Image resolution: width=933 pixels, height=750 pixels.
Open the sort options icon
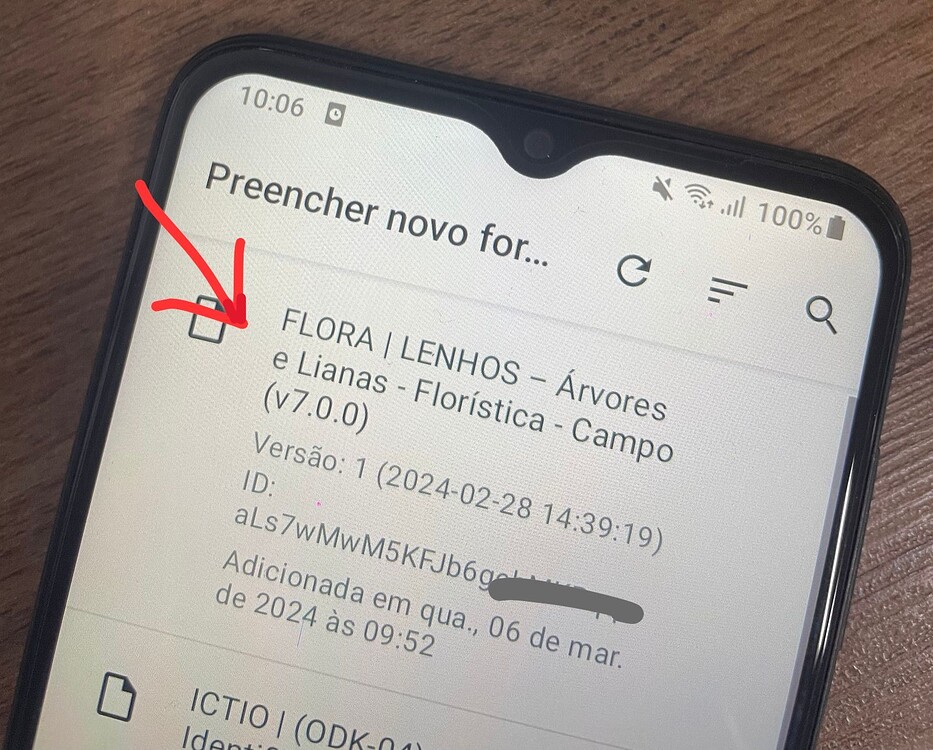pos(727,291)
